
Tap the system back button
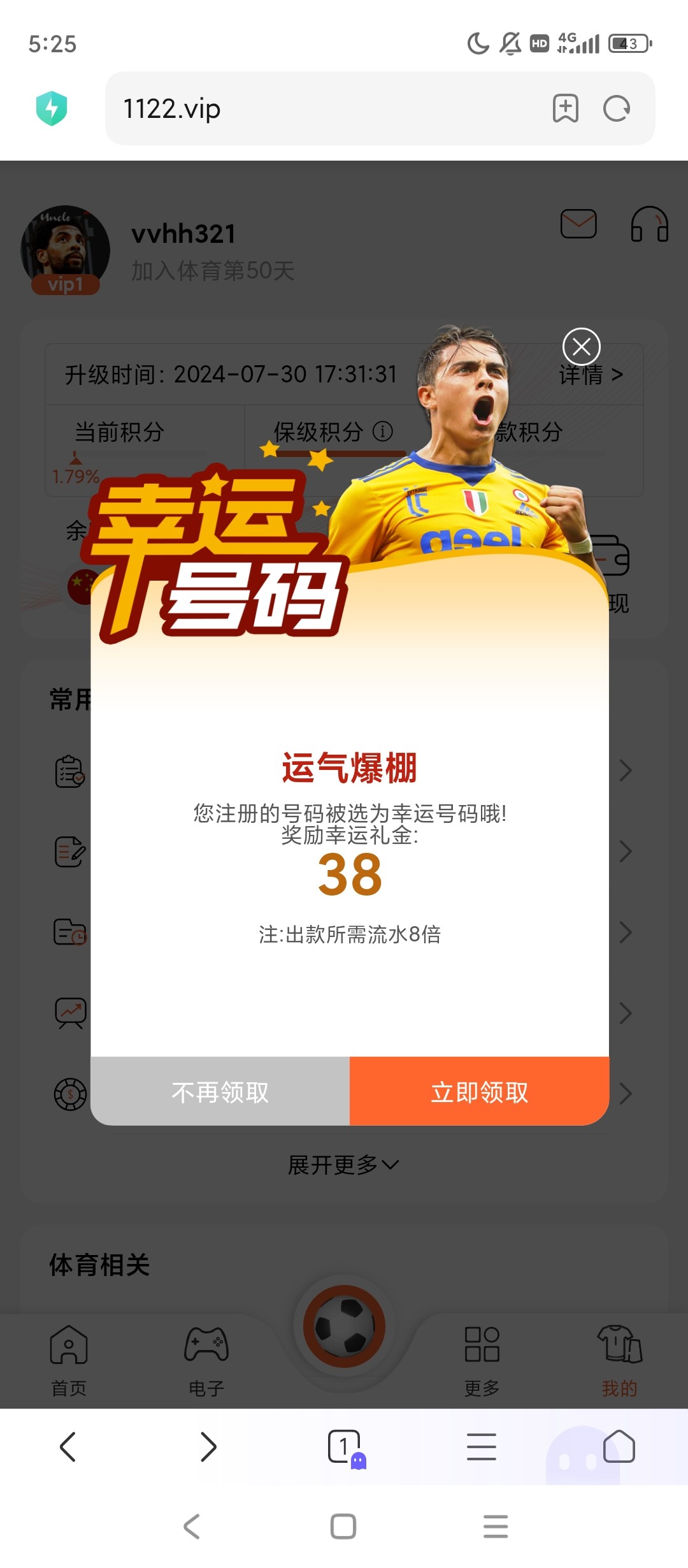click(x=192, y=1527)
